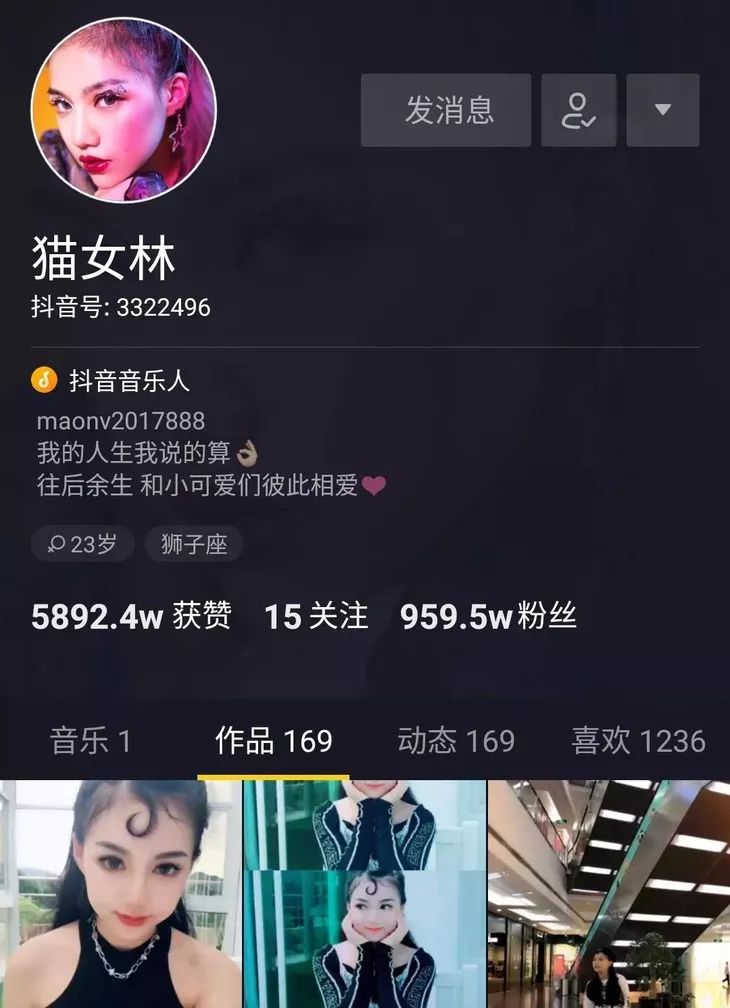This screenshot has height=1008, width=730.
Task: Click the 发消息 message button
Action: (x=444, y=111)
